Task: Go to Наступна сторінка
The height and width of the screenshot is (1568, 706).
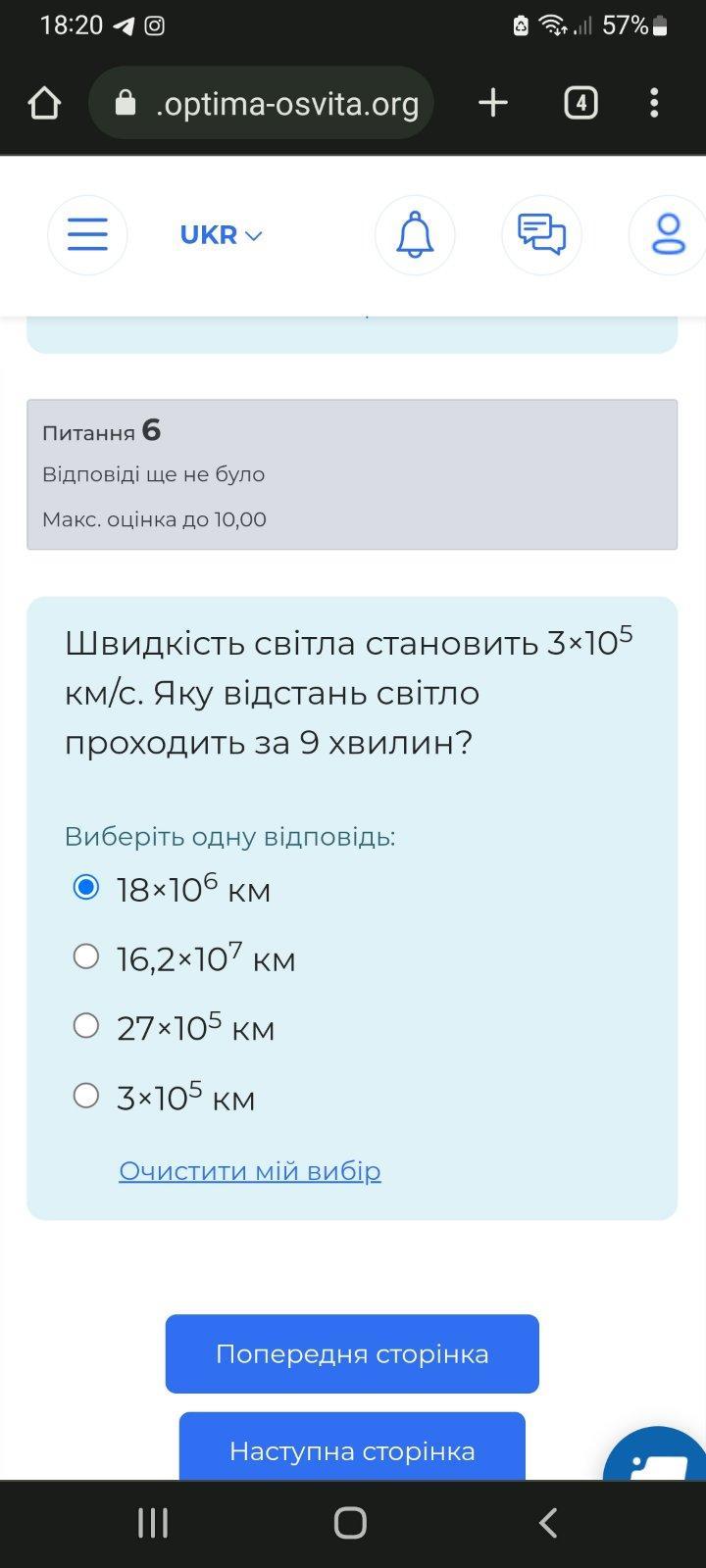Action: [x=352, y=1448]
